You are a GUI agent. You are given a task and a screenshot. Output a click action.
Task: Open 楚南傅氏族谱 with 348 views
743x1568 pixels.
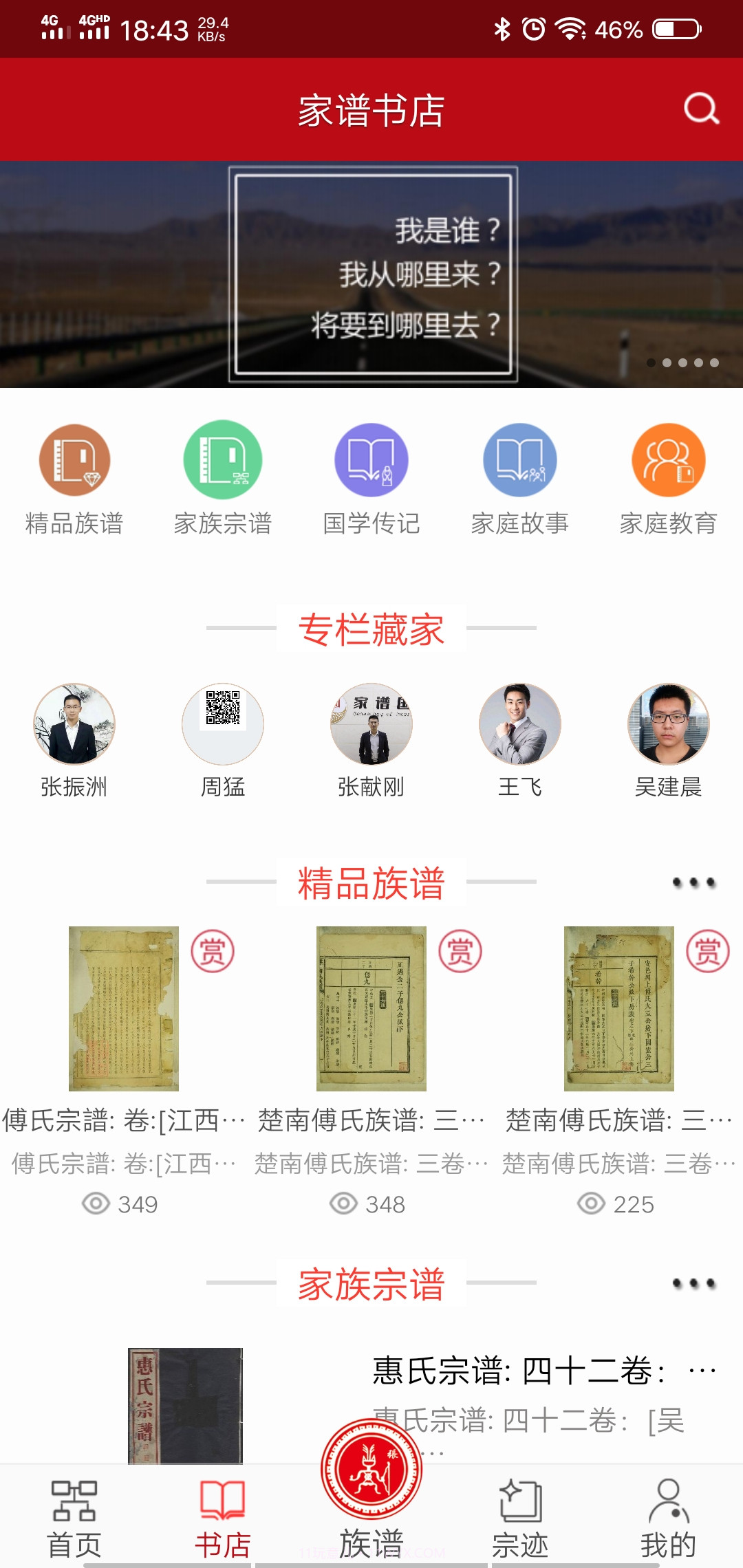coord(371,1008)
